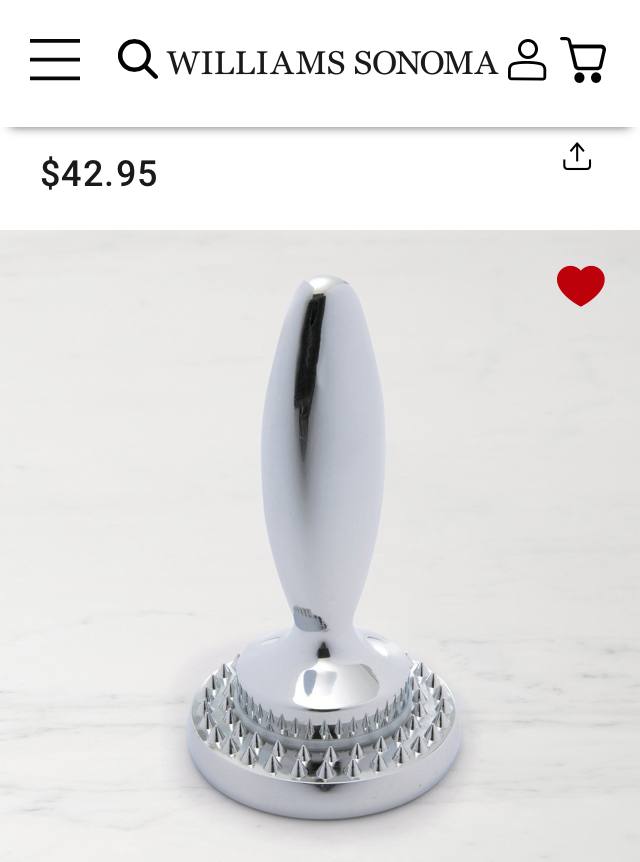
Task: Open the product photo full view
Action: (320, 540)
